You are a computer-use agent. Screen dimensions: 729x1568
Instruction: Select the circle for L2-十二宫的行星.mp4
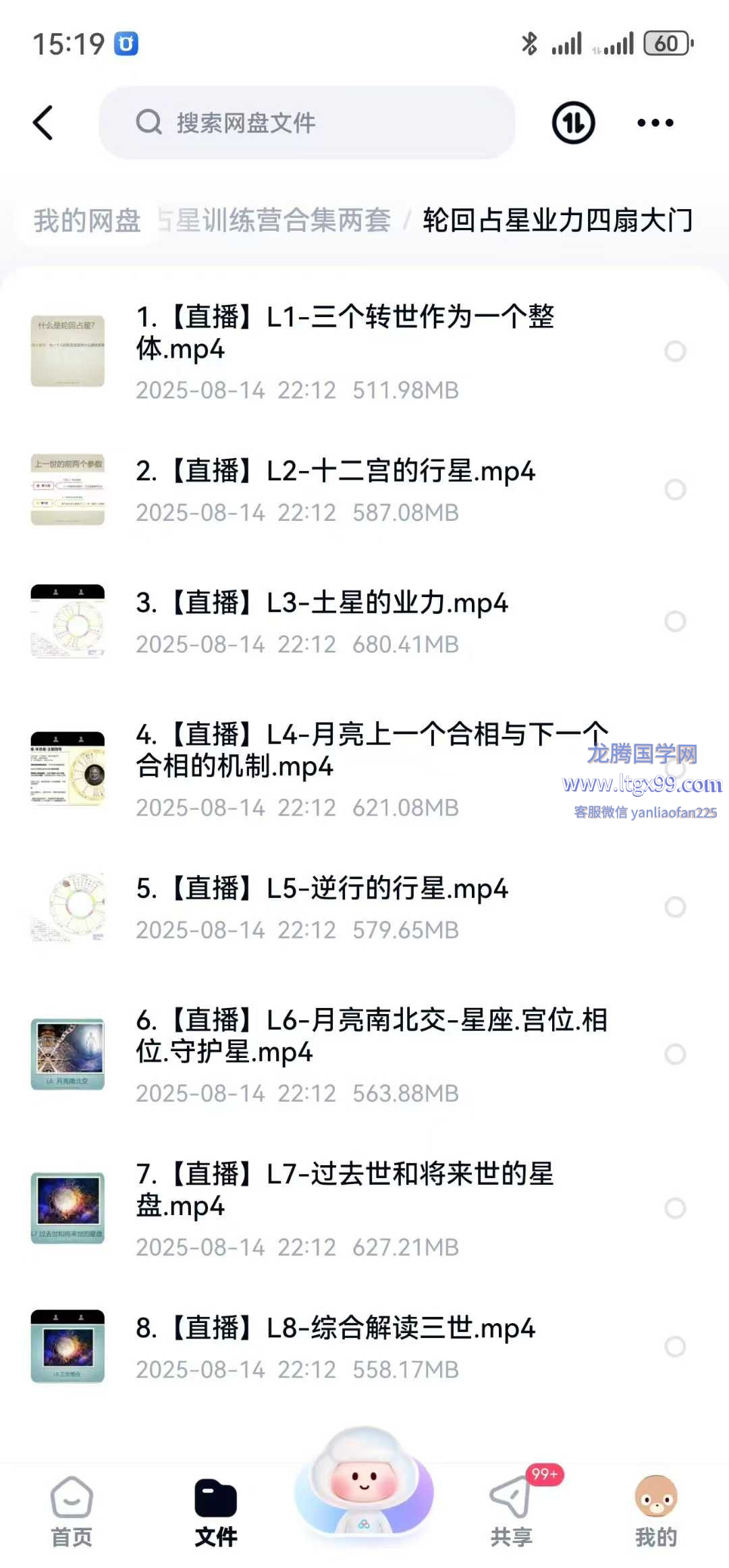click(x=675, y=489)
